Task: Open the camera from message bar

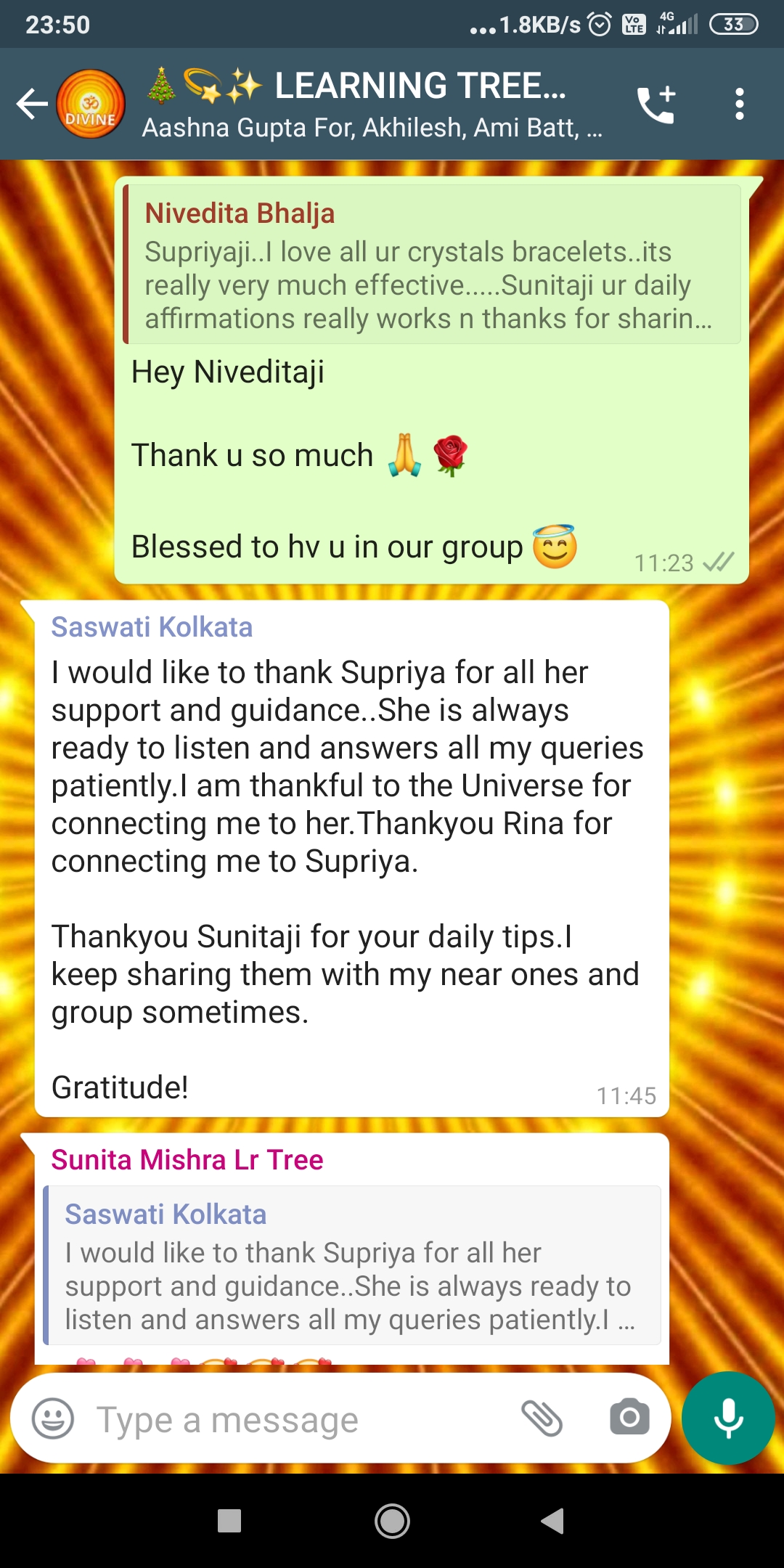Action: pyautogui.click(x=629, y=1418)
